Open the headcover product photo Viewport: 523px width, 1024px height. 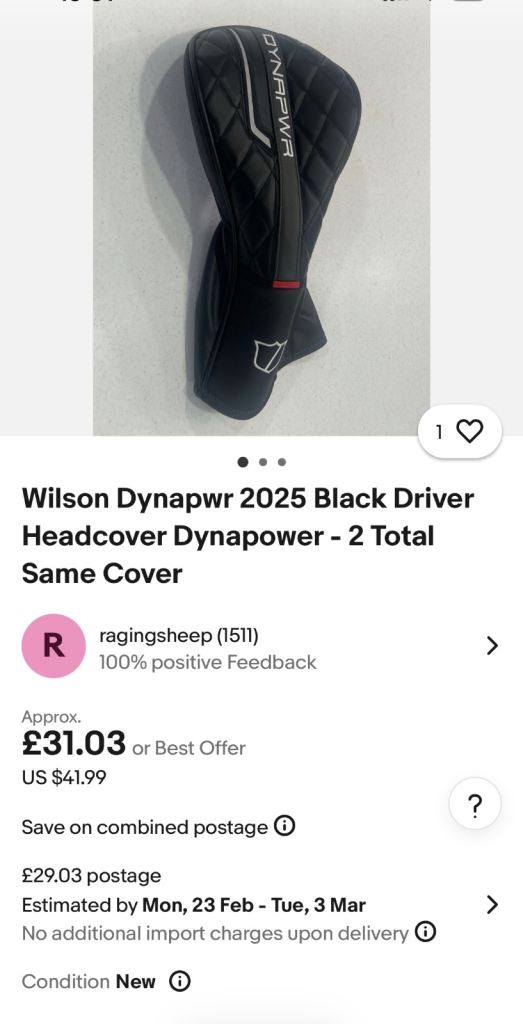coord(261,217)
